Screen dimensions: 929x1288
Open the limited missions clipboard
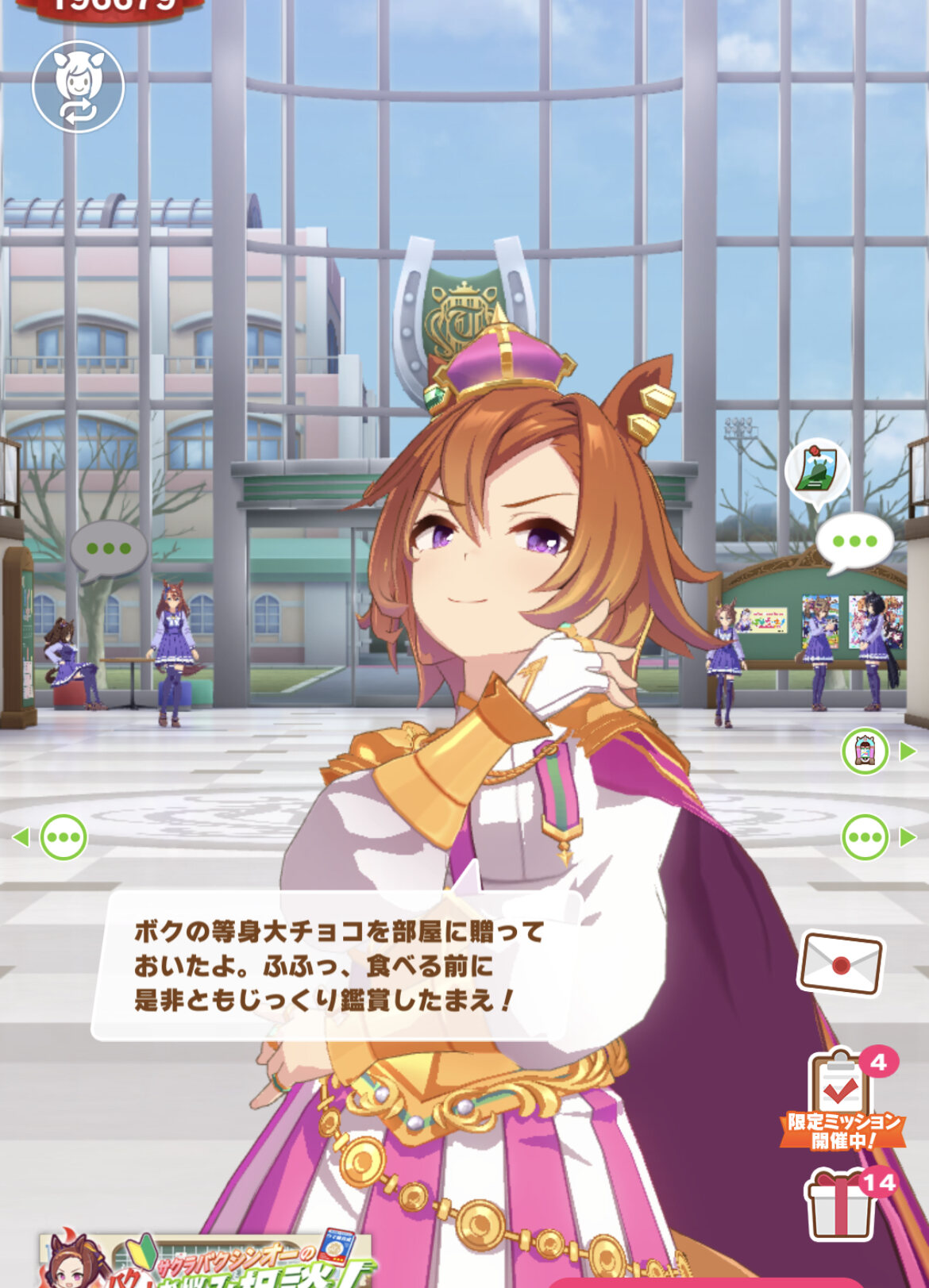[x=843, y=1099]
